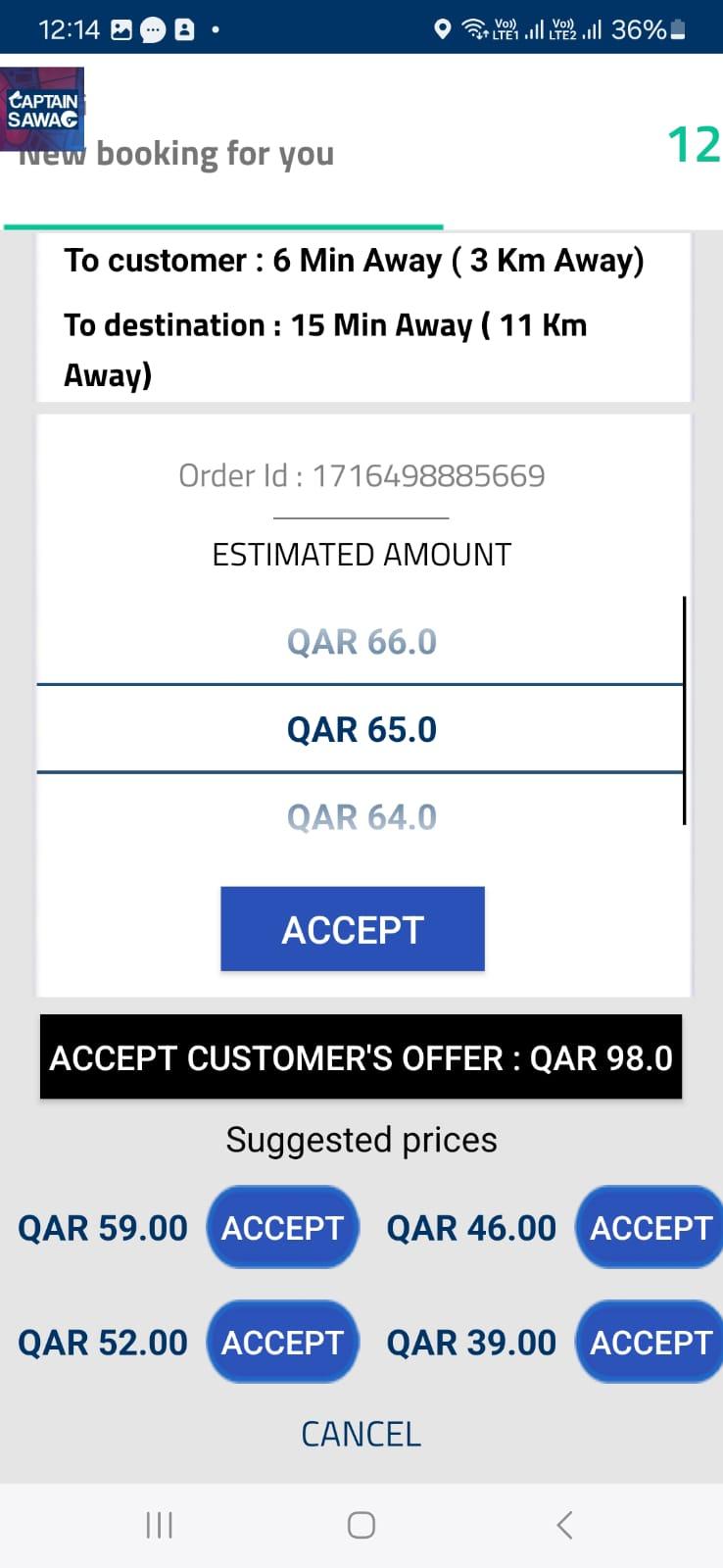Viewport: 723px width, 1568px height.
Task: Cancel this new booking request
Action: 361,1434
